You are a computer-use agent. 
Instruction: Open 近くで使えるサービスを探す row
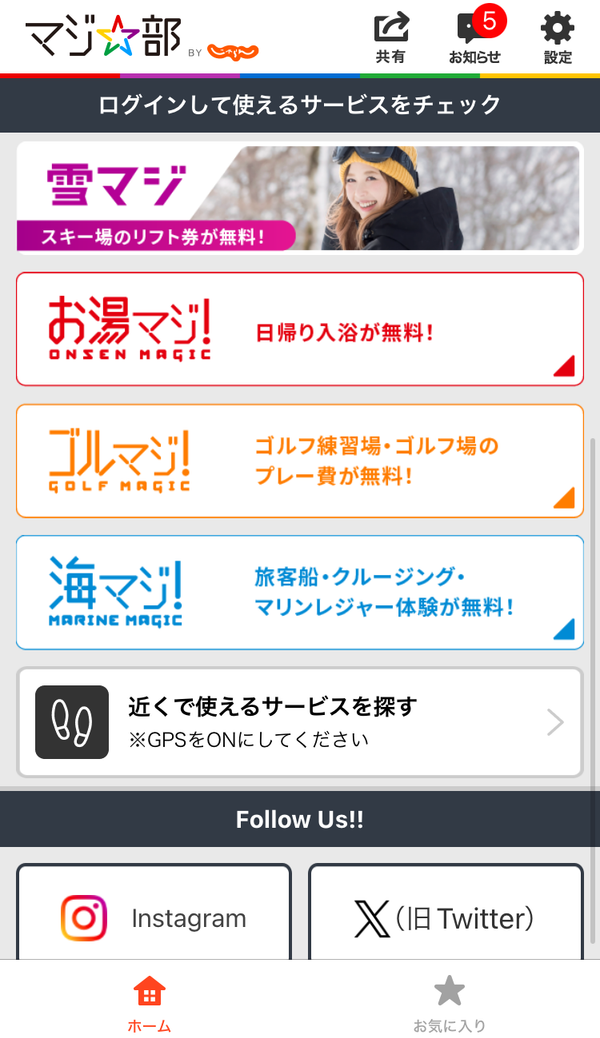pyautogui.click(x=300, y=722)
